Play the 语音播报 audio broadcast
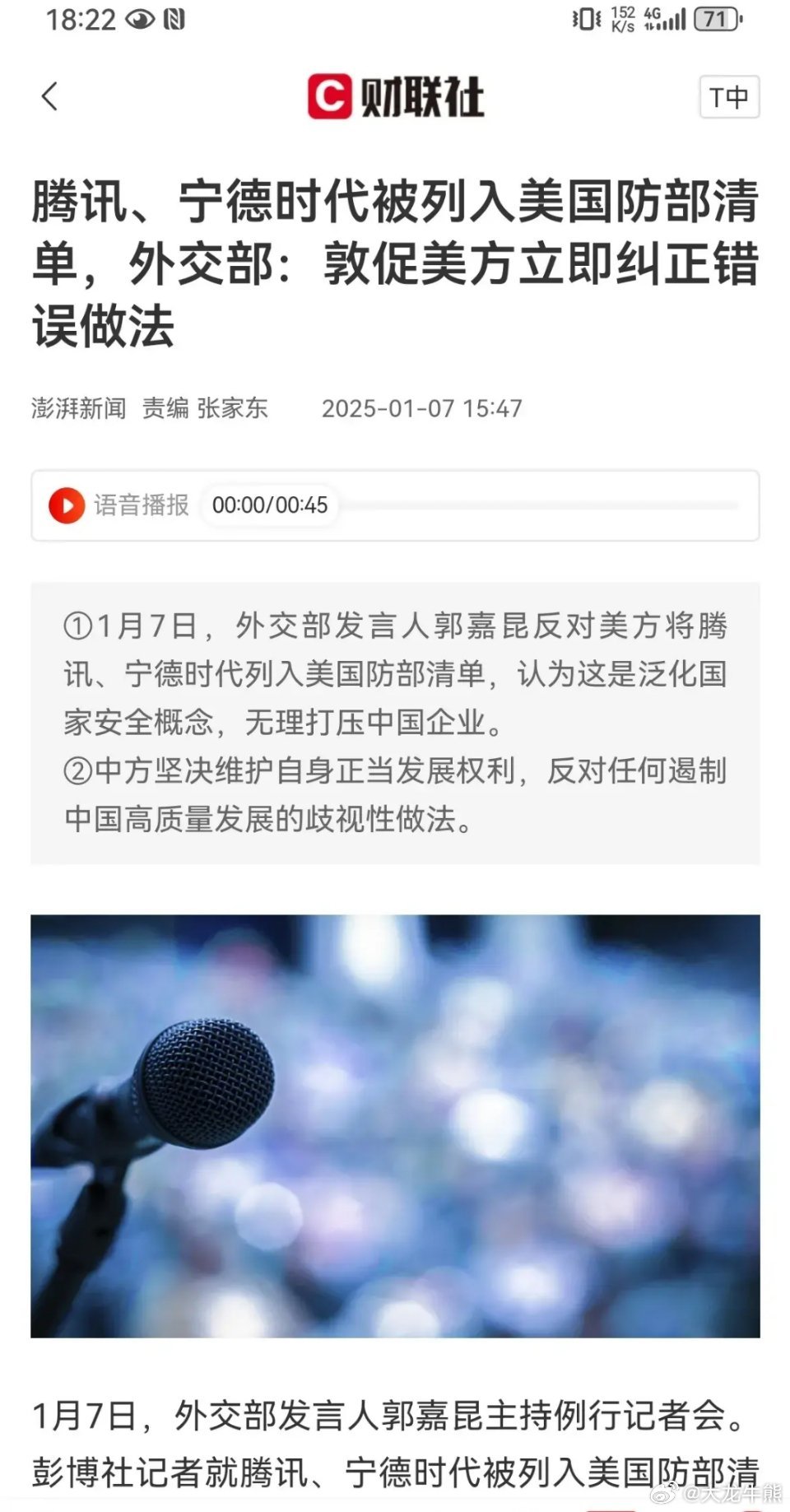The image size is (790, 1512). tap(67, 505)
